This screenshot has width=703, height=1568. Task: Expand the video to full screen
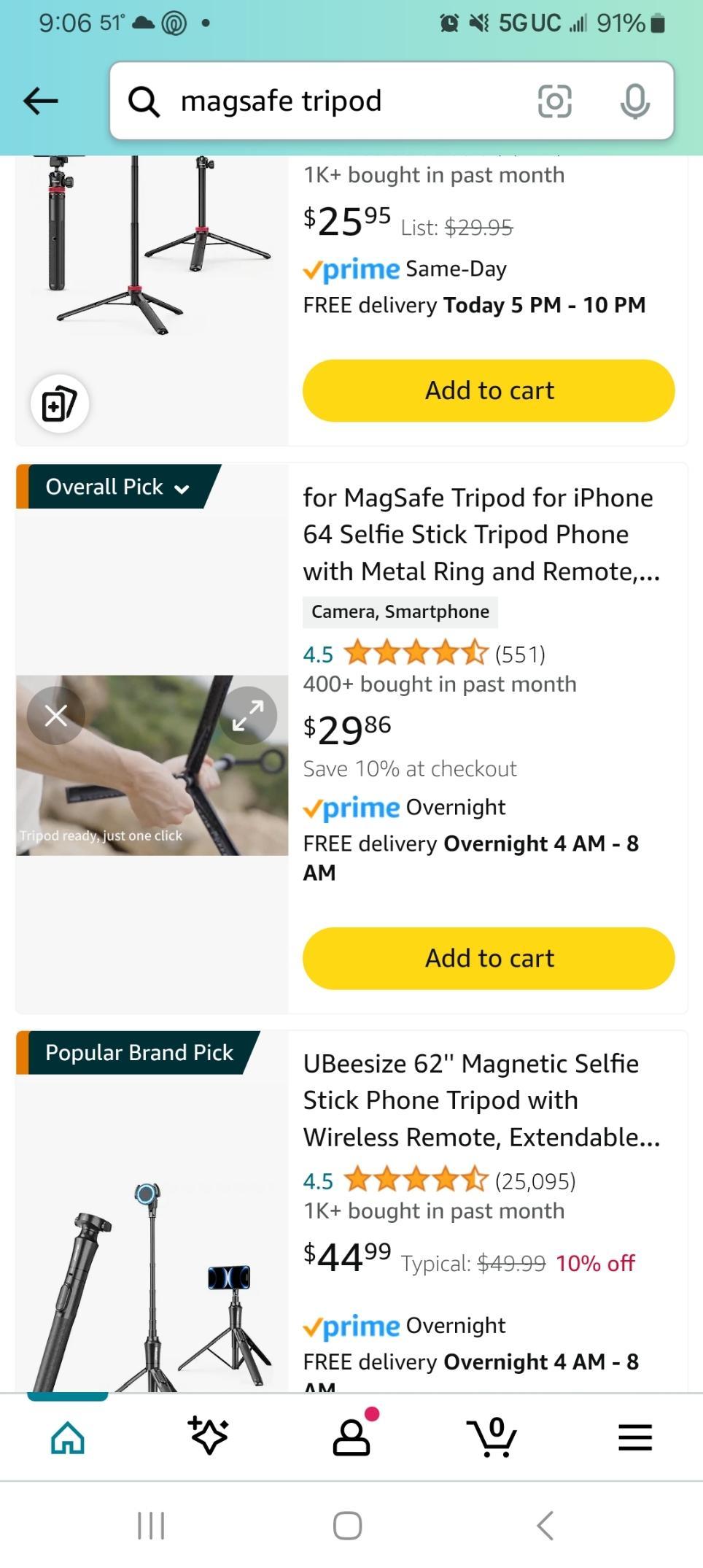point(248,715)
